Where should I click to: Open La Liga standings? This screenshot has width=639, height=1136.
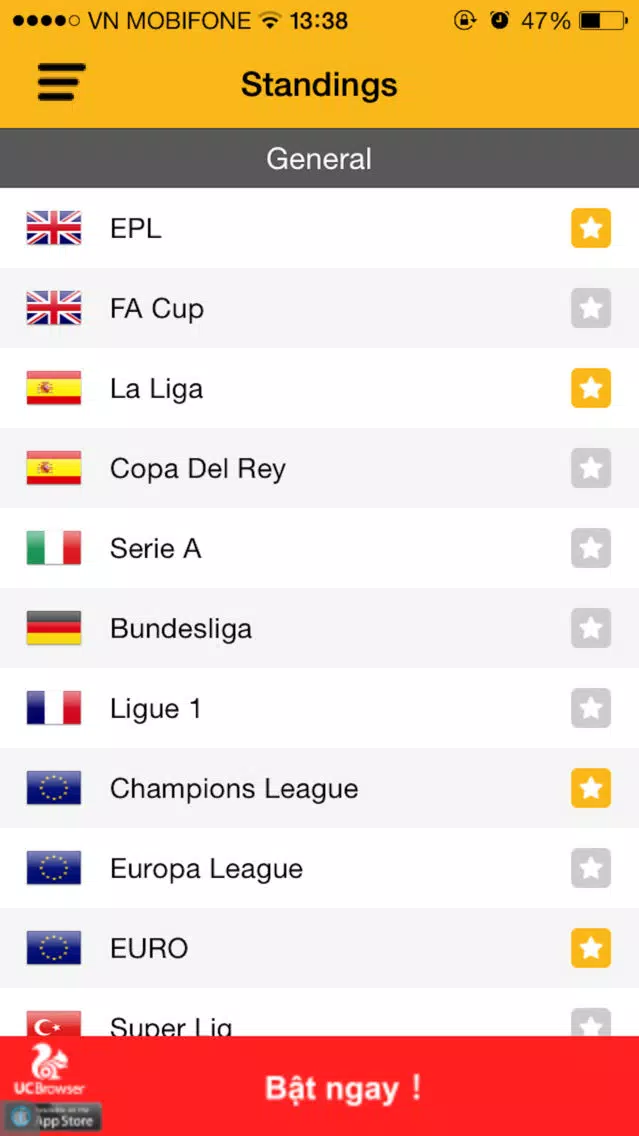320,388
